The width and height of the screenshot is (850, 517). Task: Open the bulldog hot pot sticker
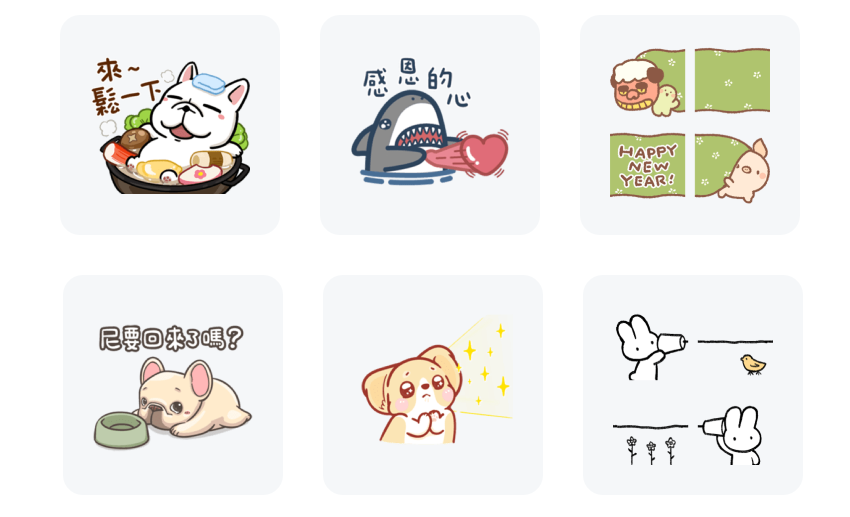[170, 125]
